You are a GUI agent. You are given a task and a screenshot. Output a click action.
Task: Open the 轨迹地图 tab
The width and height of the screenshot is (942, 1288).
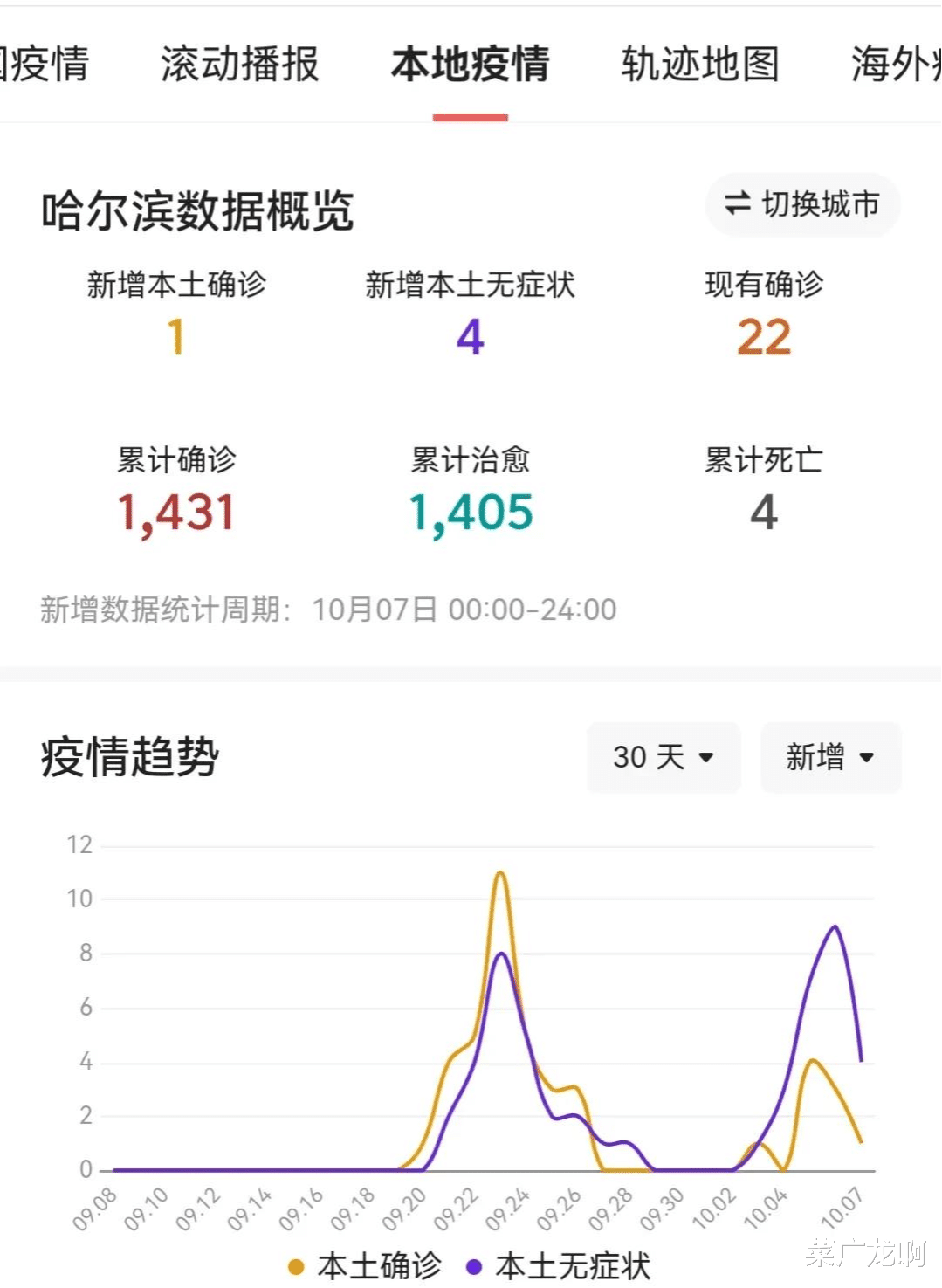tap(700, 64)
